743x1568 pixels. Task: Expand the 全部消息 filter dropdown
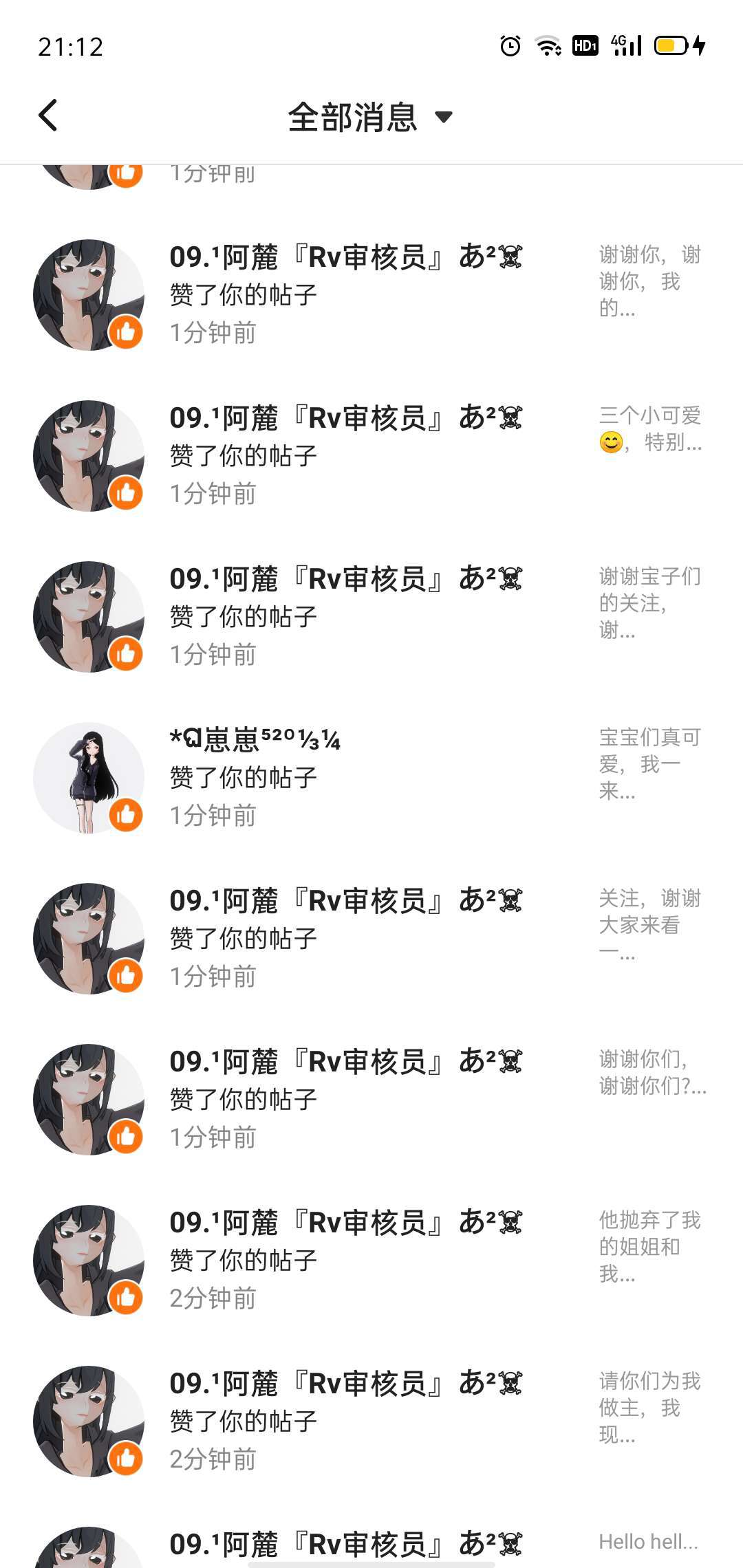[370, 117]
